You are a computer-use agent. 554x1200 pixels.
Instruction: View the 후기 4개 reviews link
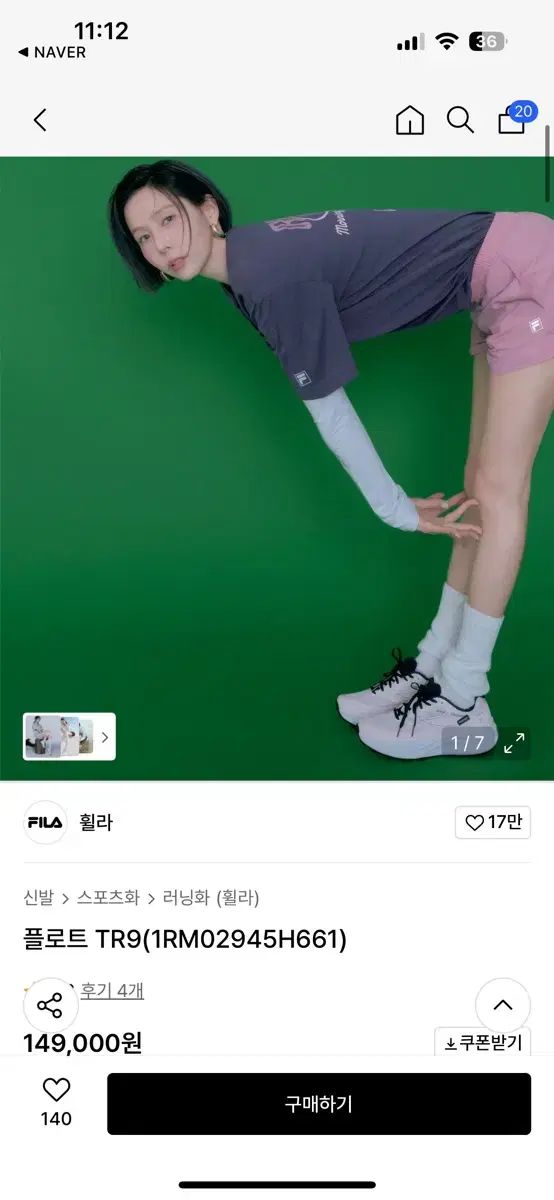coord(112,991)
